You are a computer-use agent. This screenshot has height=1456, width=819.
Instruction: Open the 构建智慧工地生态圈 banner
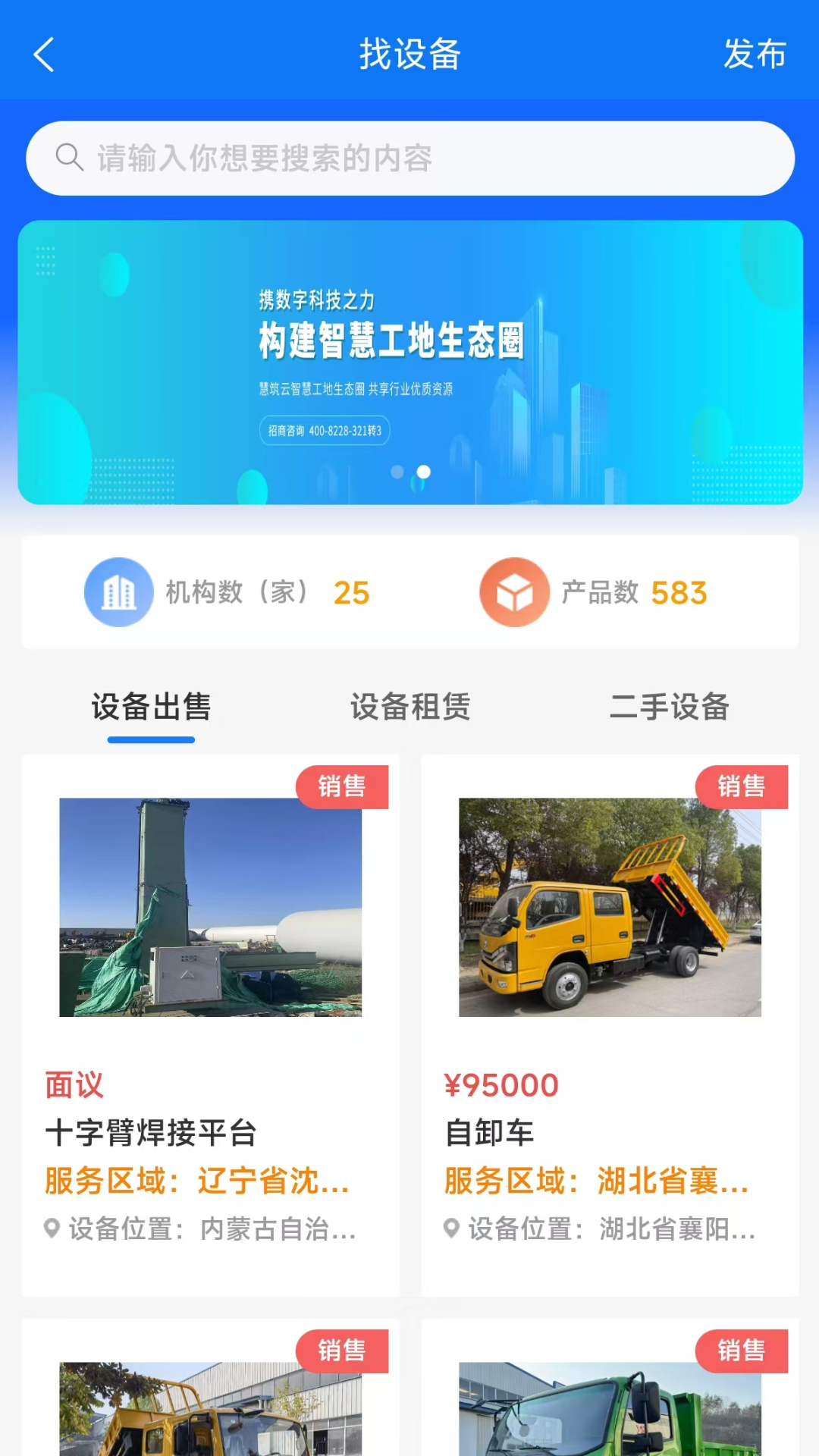pos(410,362)
